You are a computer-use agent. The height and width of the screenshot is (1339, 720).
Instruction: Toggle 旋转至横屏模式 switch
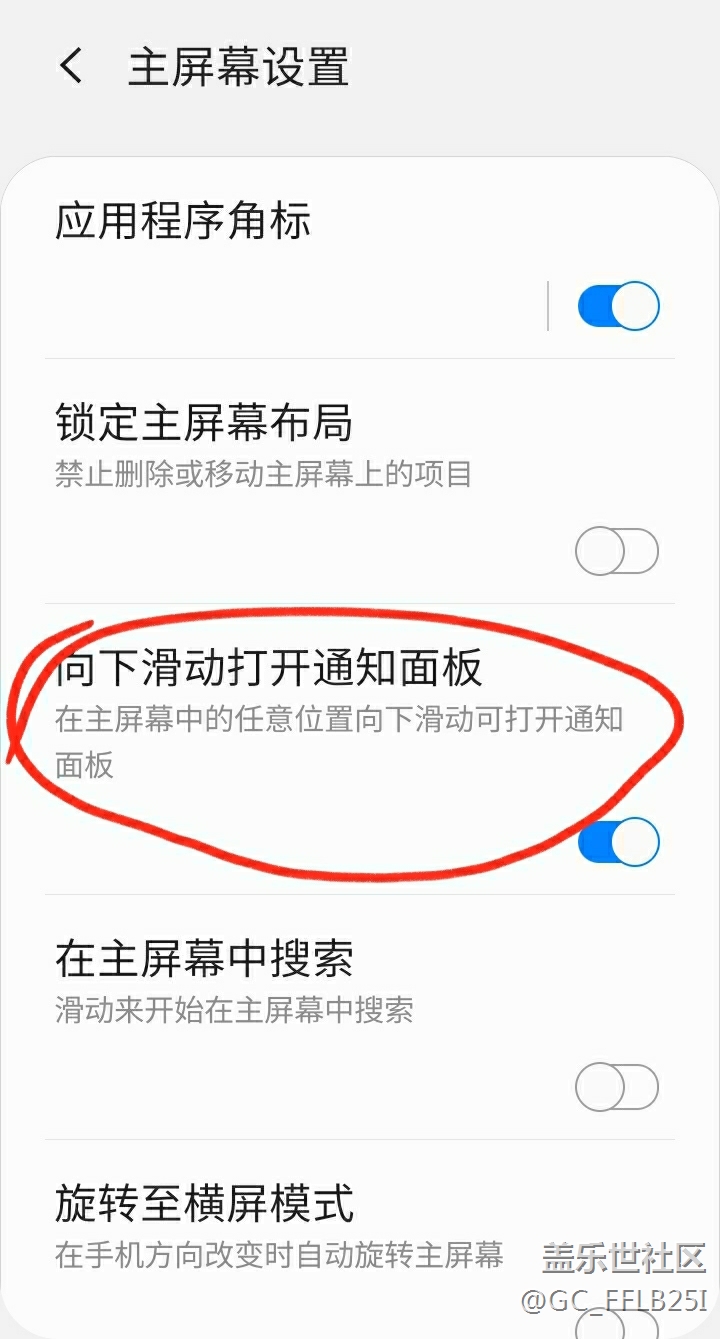click(x=617, y=1327)
